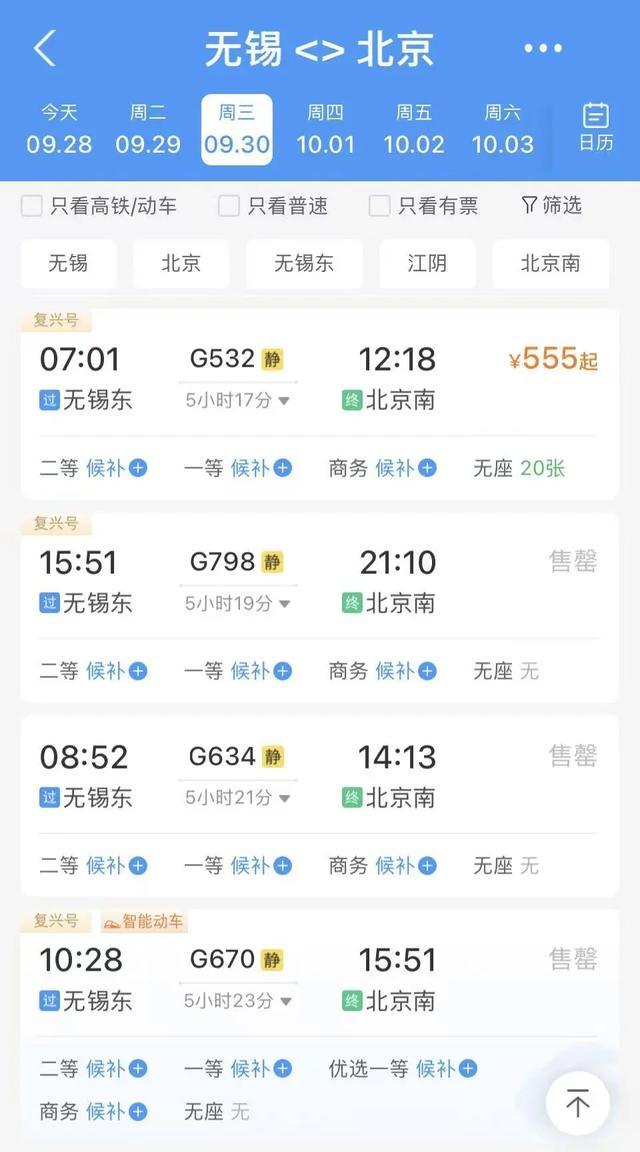Open the 日历 calendar picker
The width and height of the screenshot is (640, 1152).
[x=595, y=127]
